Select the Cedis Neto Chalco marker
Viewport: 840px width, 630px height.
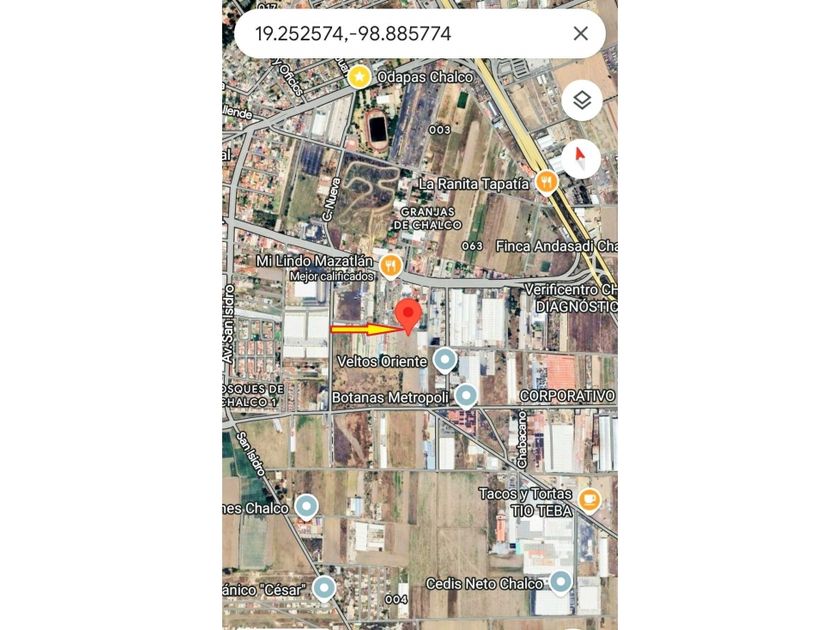click(561, 581)
